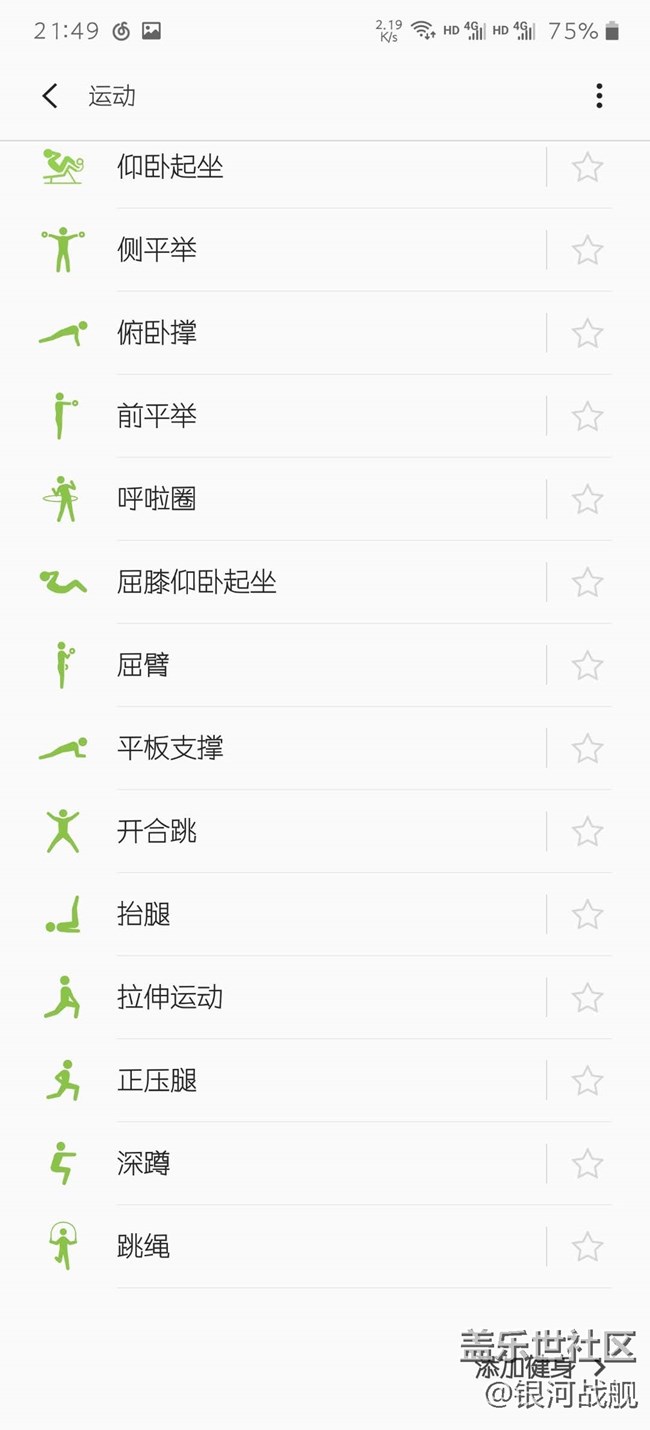Favorite the 跳绳 exercise
The width and height of the screenshot is (650, 1430).
(587, 1246)
